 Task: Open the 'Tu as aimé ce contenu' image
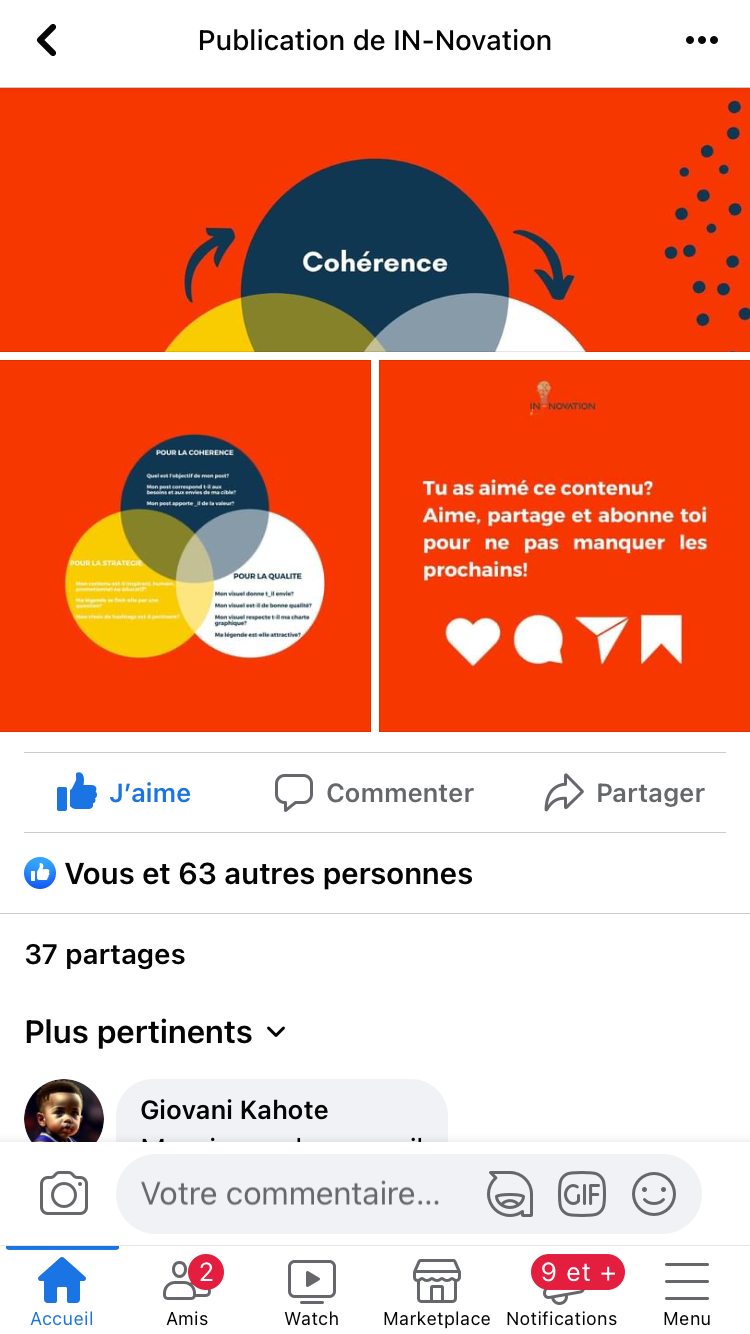pyautogui.click(x=564, y=546)
